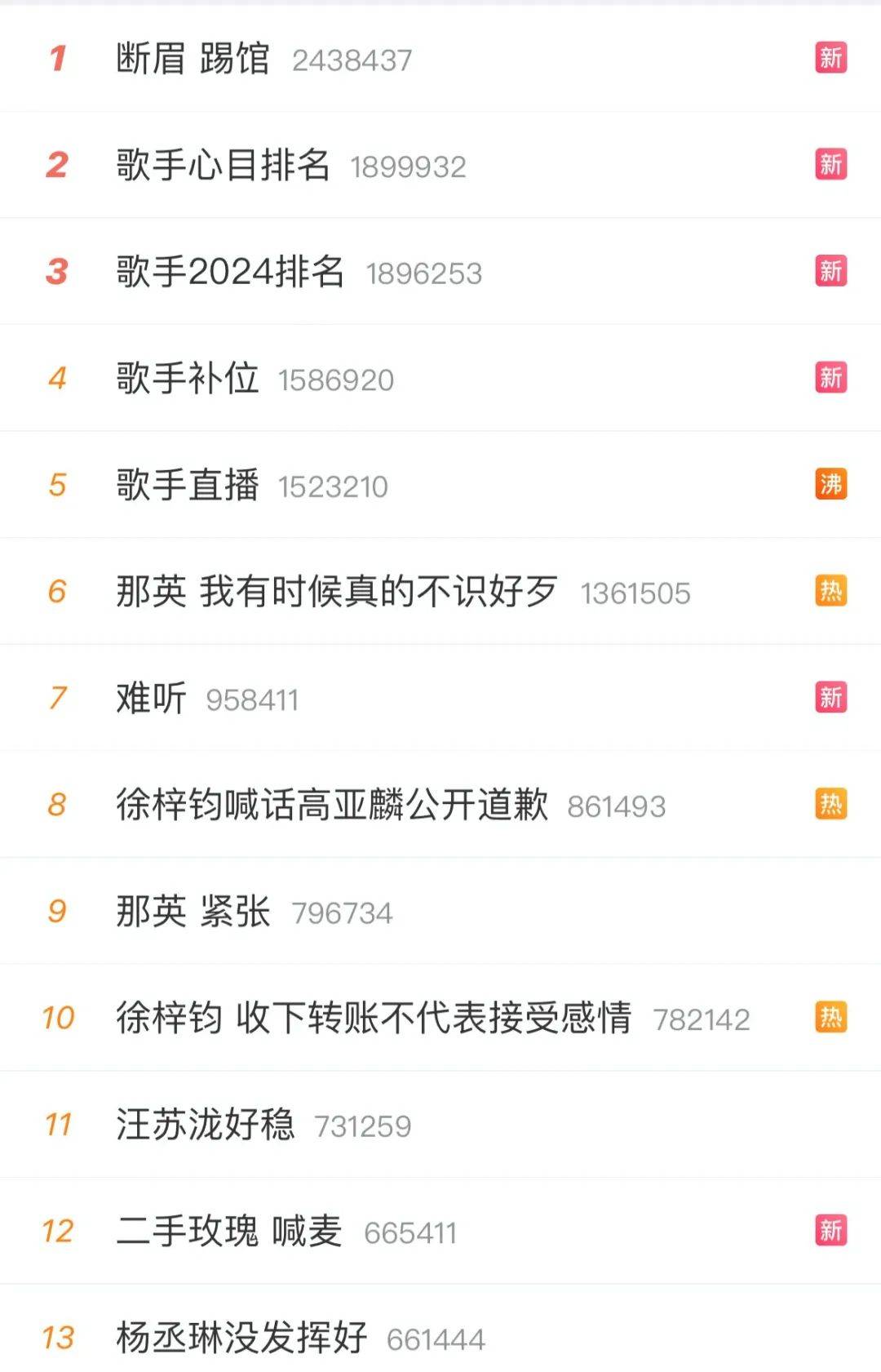Open the 汪苏泷好稳 trending topic
Image resolution: width=881 pixels, height=1372 pixels.
pos(205,1125)
